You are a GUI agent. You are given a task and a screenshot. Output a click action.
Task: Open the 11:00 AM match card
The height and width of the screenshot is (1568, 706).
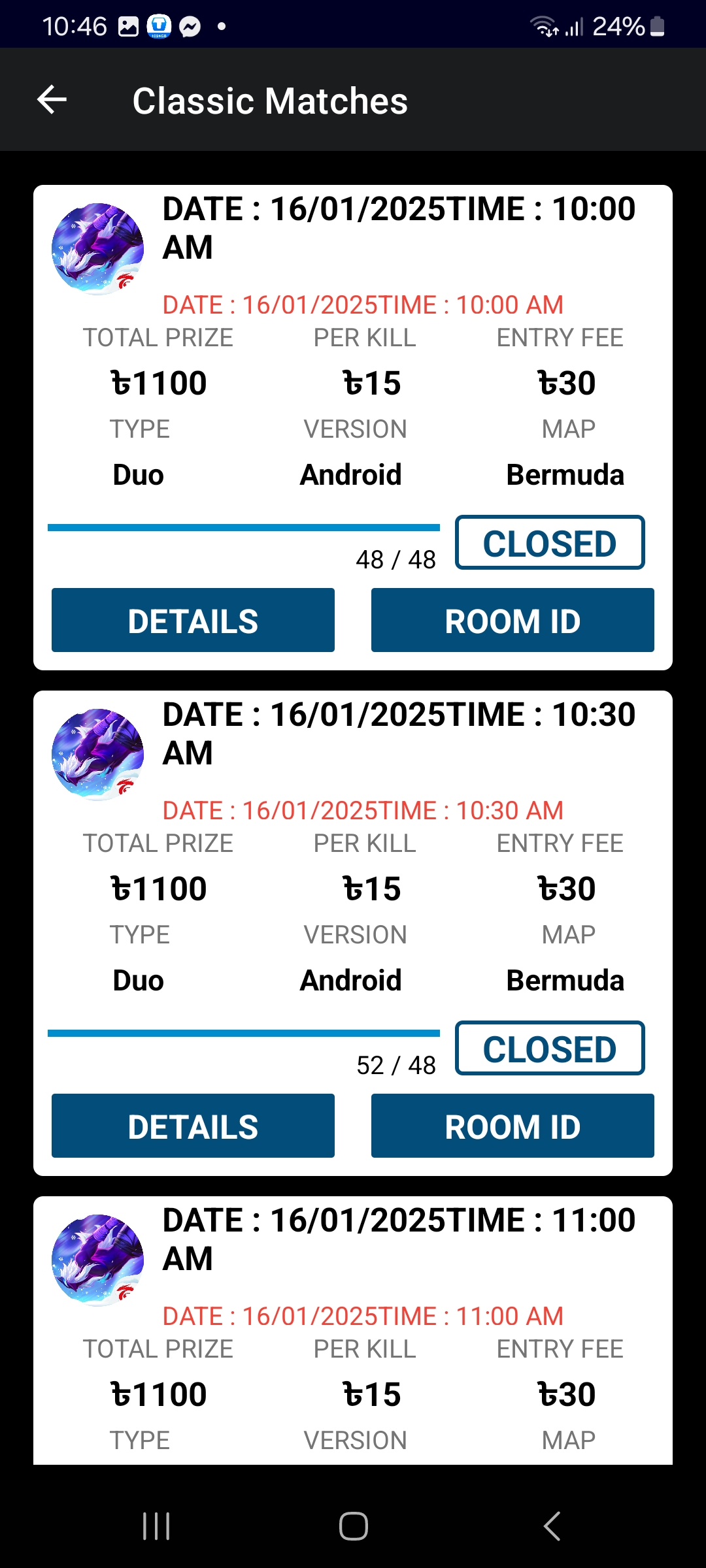coord(353,1330)
